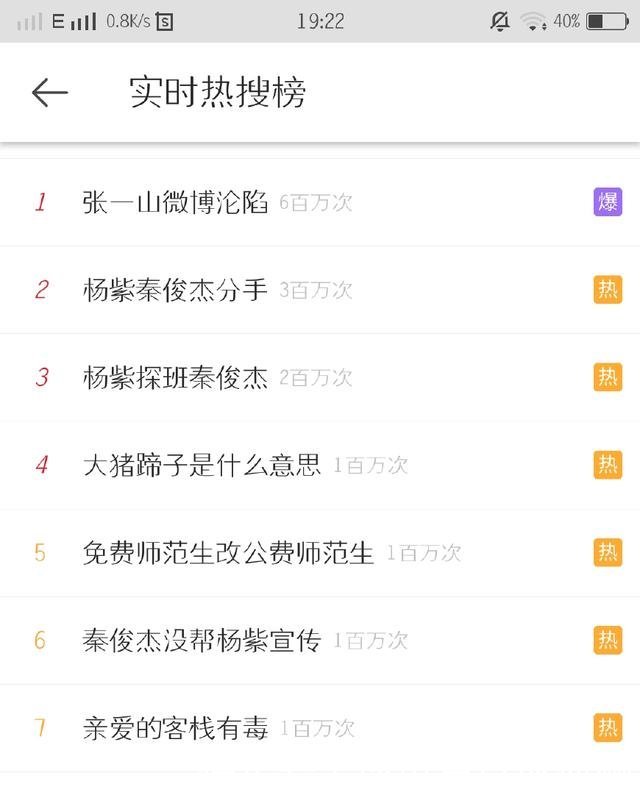View the trending topic 亲爱的客栈有毒
Screen dimensions: 640x796
[x=176, y=728]
